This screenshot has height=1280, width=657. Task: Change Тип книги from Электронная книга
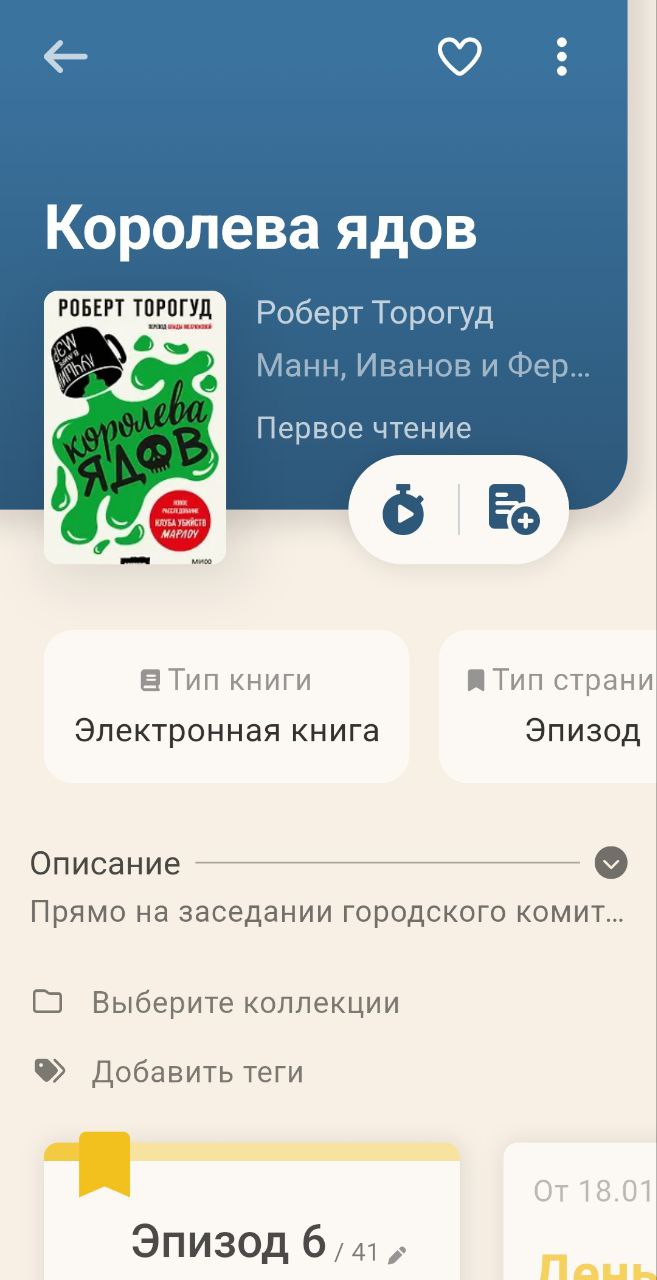[x=227, y=706]
